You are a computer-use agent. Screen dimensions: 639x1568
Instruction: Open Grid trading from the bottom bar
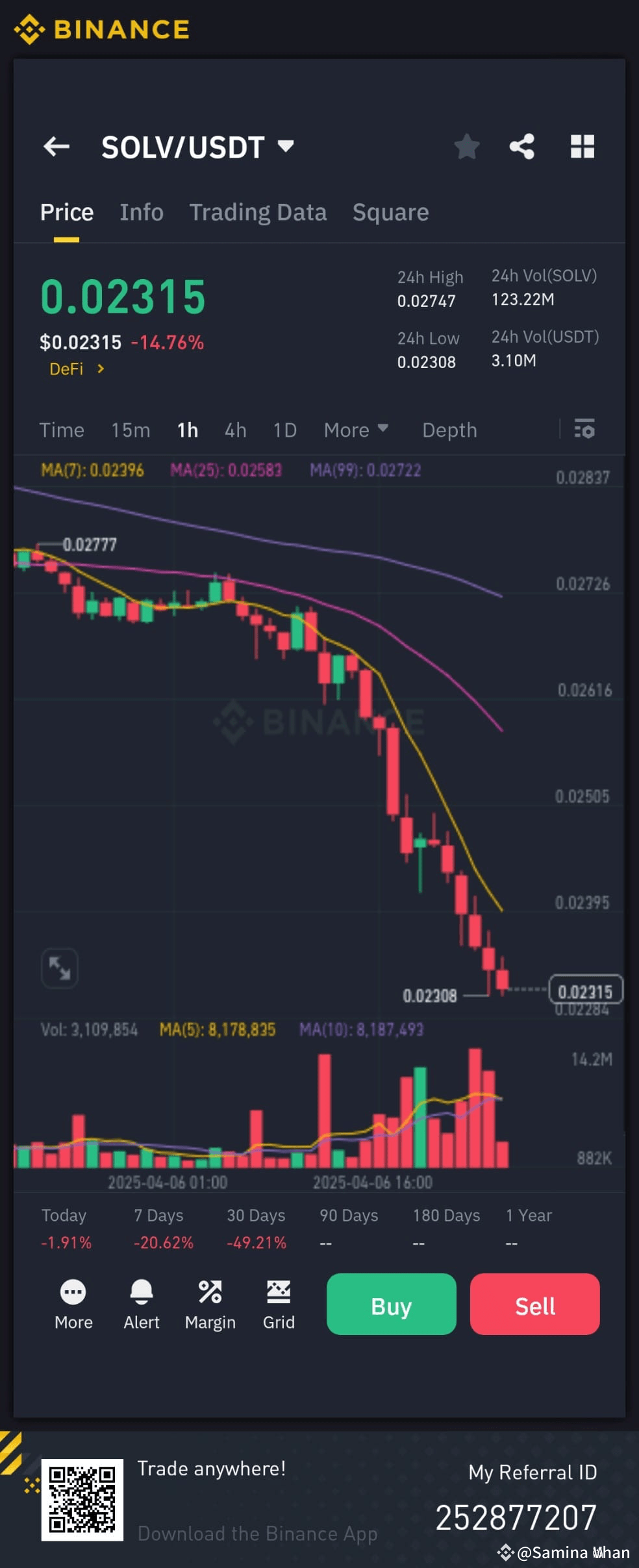tap(279, 1295)
